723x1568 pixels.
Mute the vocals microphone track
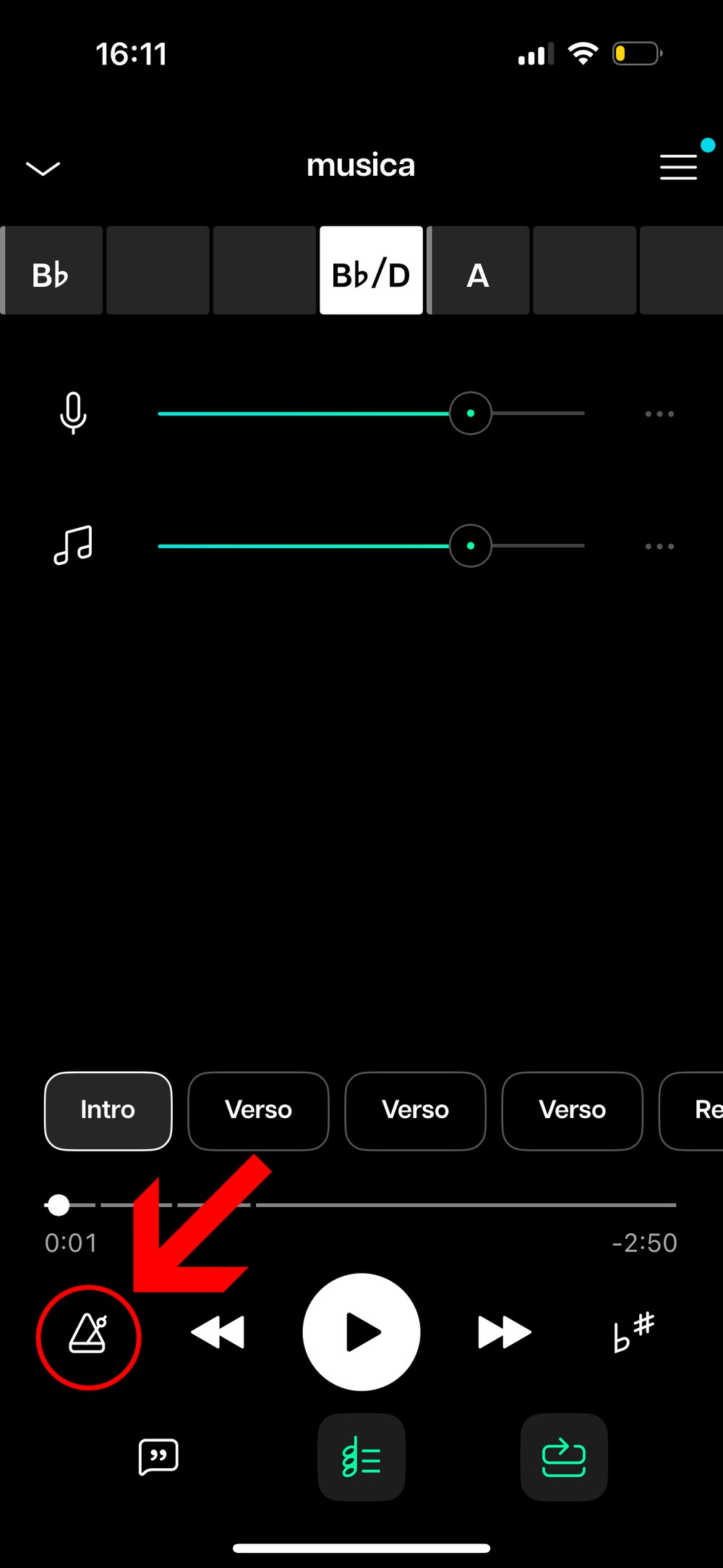[x=73, y=413]
